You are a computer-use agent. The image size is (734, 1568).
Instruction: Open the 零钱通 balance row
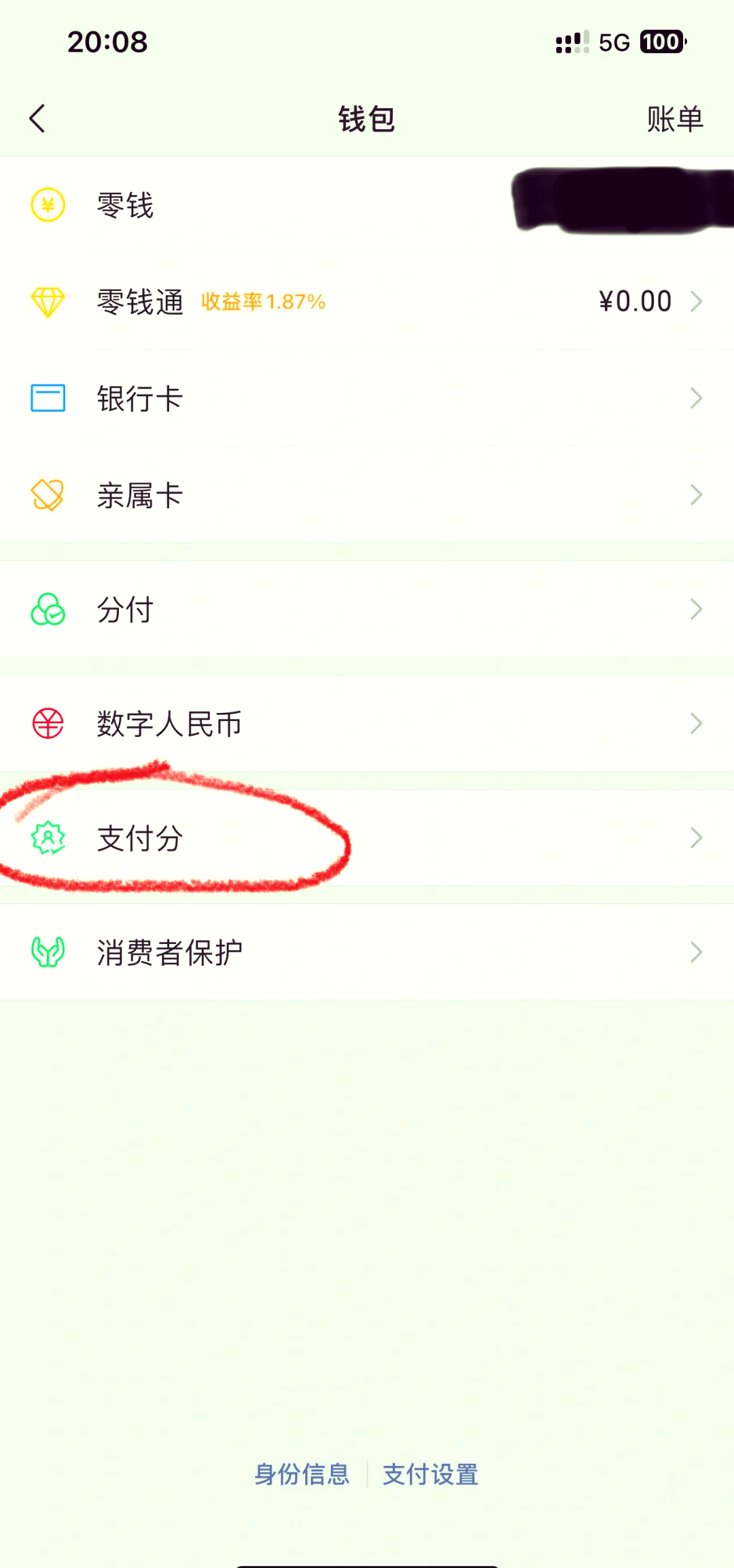coord(367,301)
